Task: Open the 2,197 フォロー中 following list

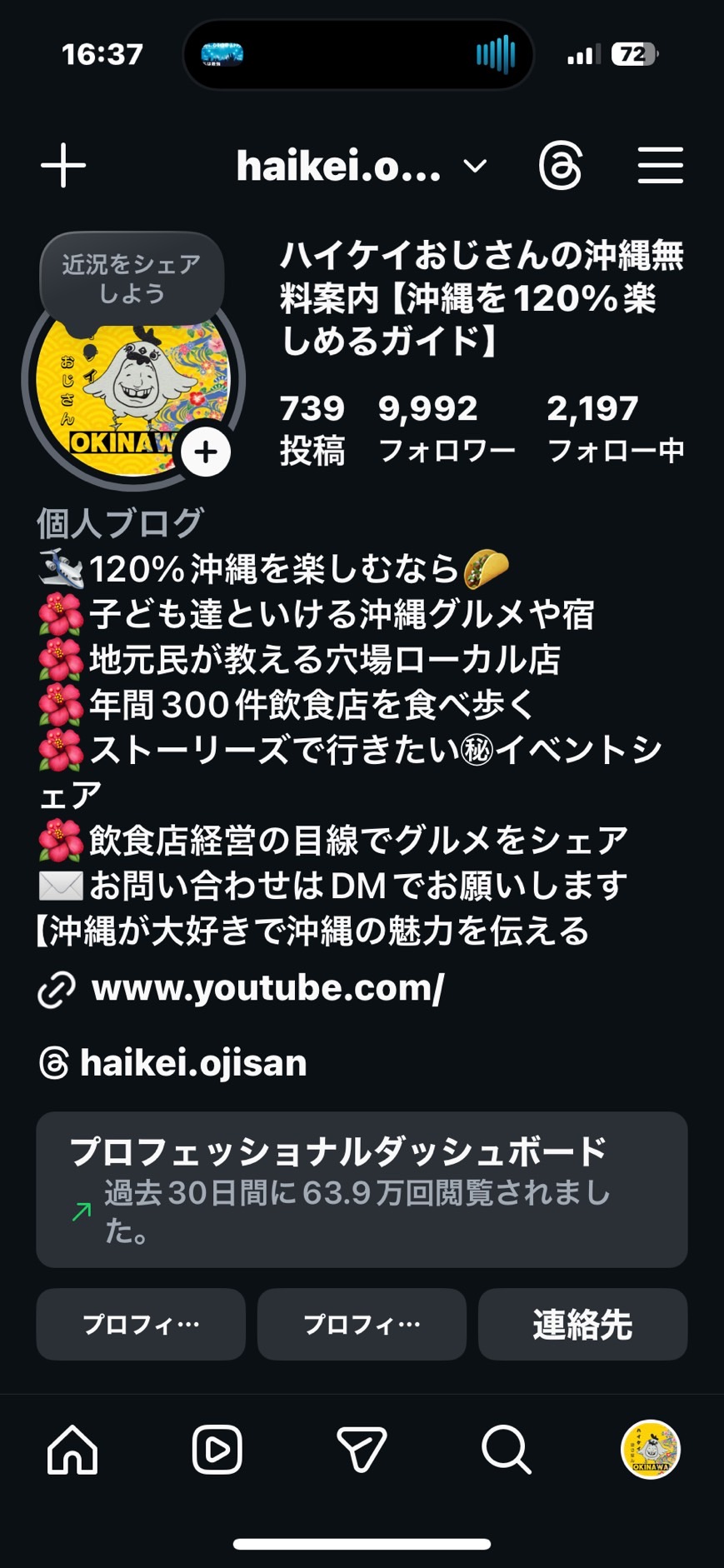Action: click(x=615, y=429)
